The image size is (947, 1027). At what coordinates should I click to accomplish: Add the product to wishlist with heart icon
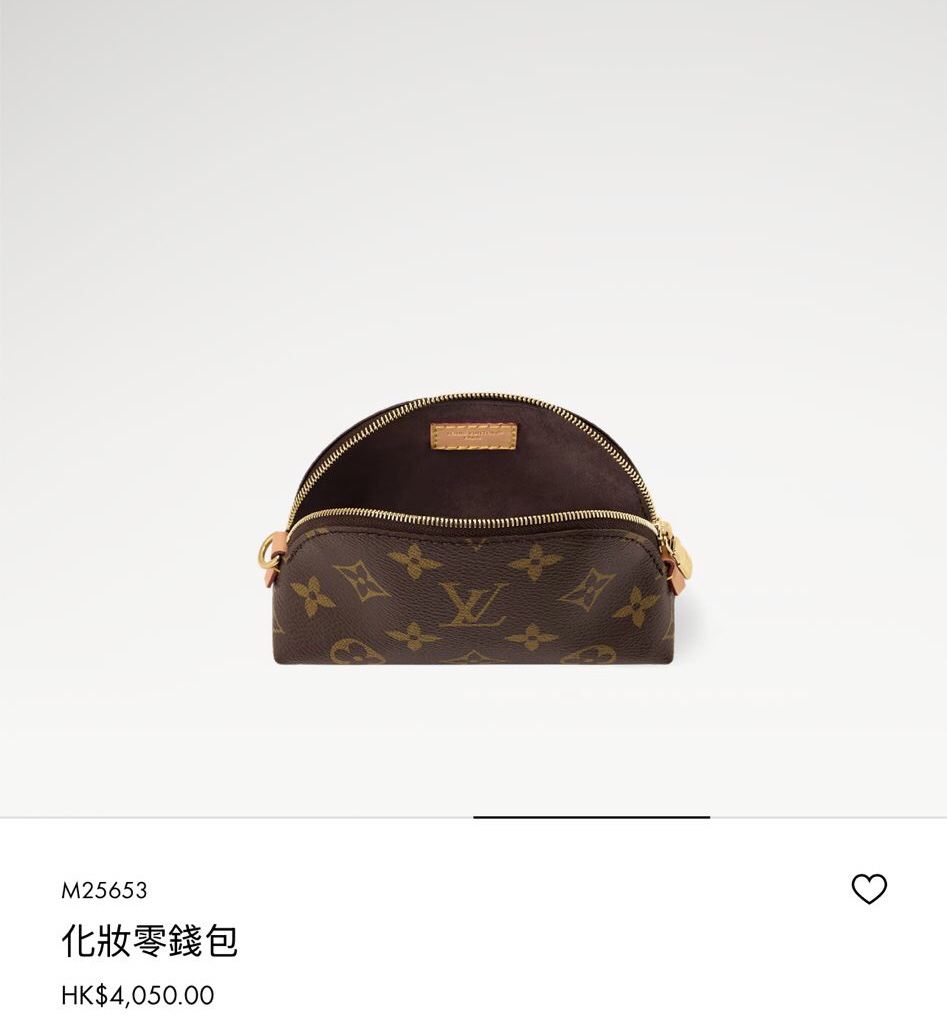point(868,888)
